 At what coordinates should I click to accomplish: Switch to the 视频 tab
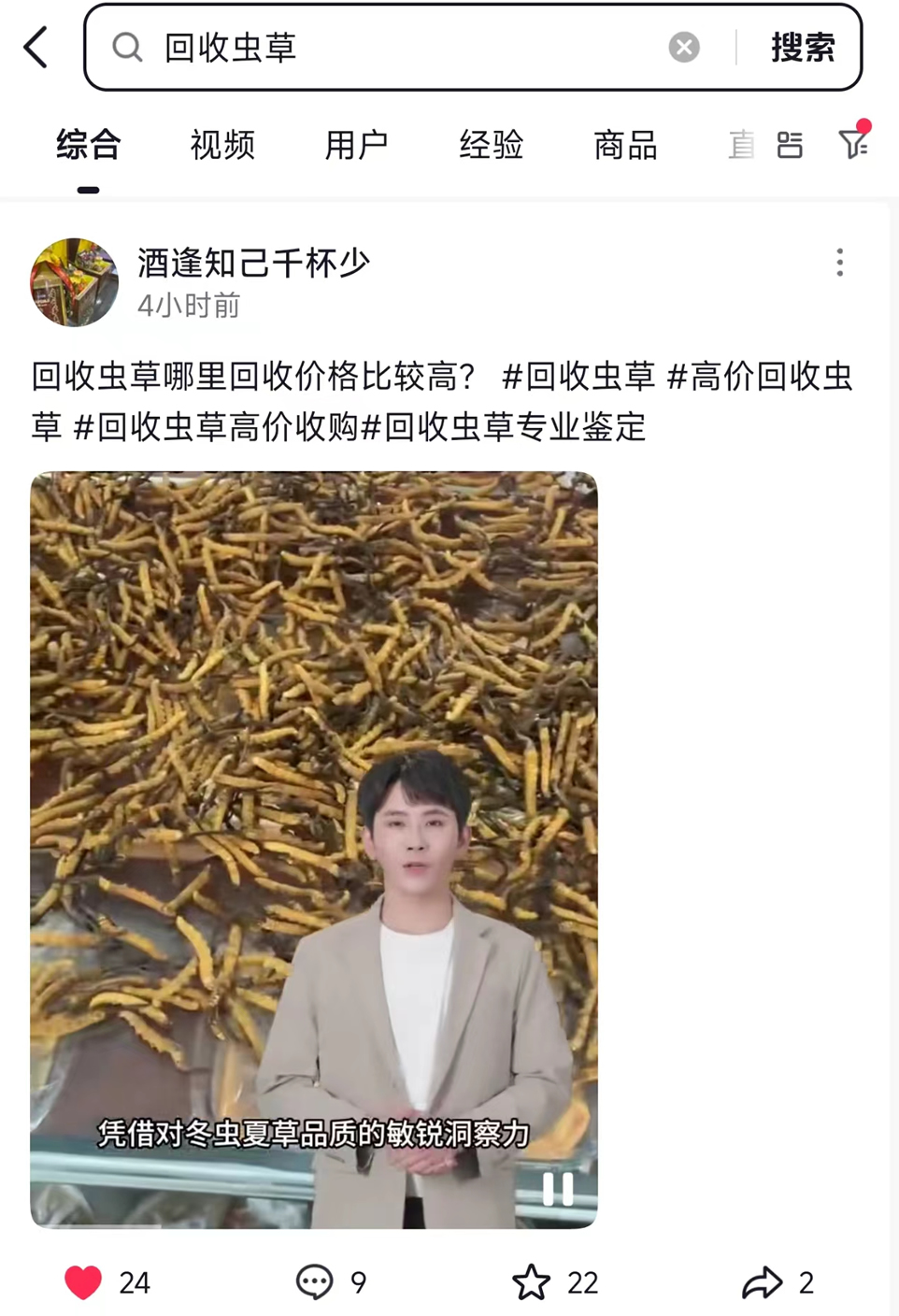click(221, 146)
